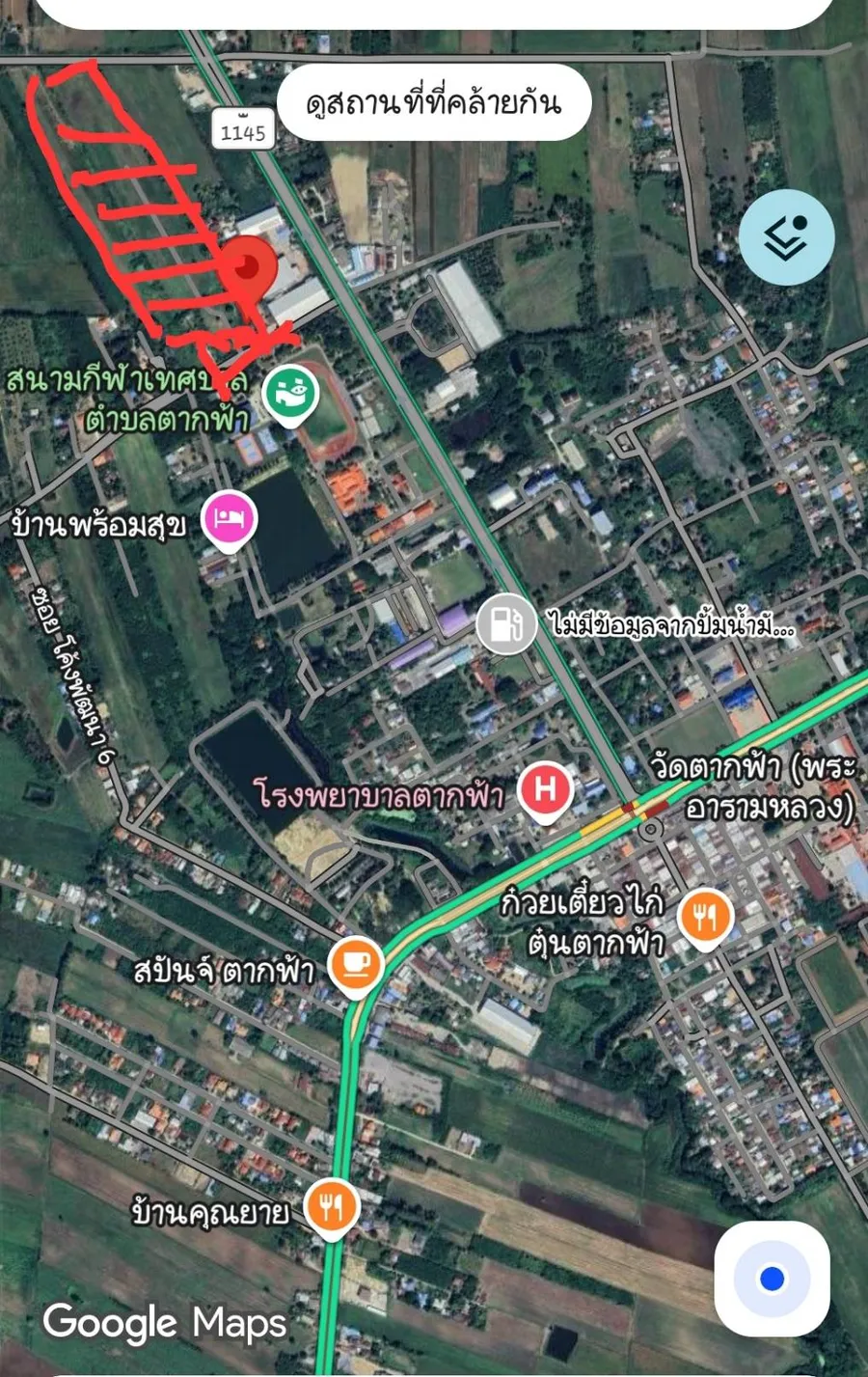Select the gas station marker
868x1377 pixels.
click(505, 623)
